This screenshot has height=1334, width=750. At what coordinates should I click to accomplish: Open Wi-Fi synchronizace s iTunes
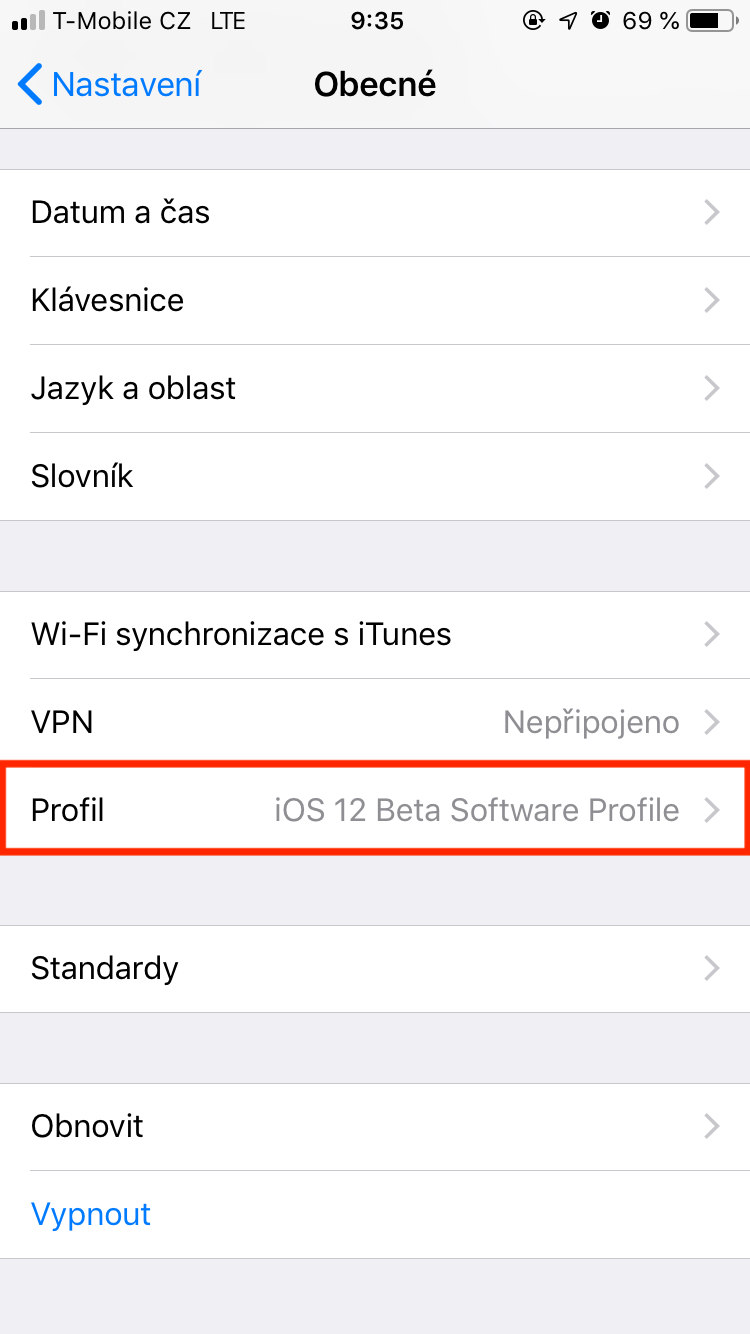pyautogui.click(x=375, y=635)
